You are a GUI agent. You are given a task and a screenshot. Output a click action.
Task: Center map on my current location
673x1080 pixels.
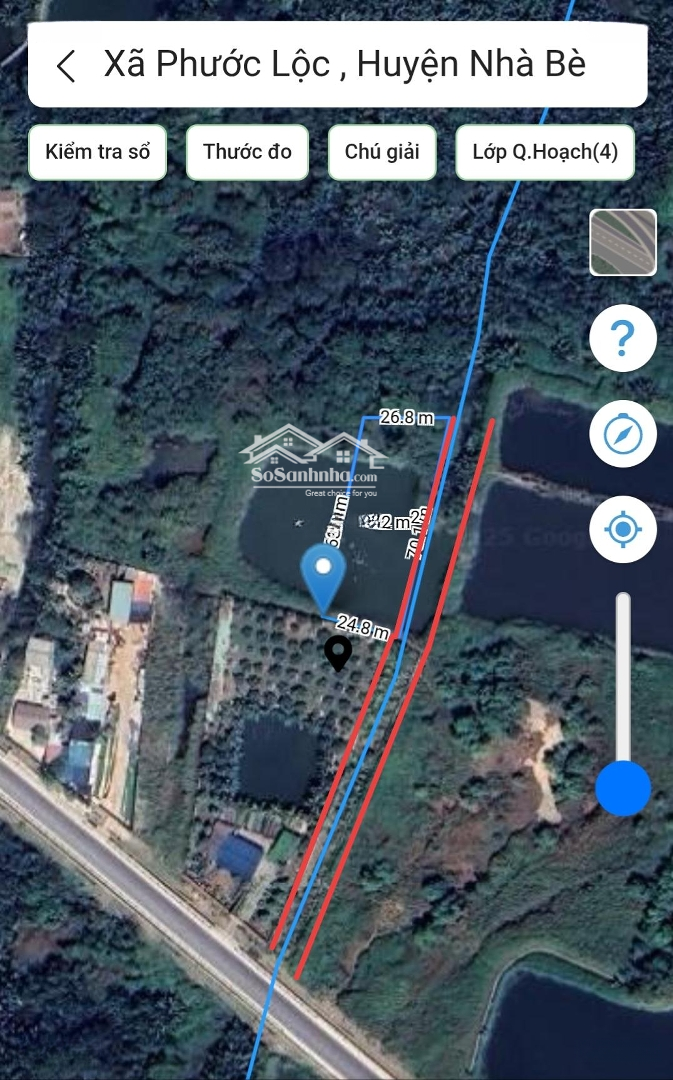(x=623, y=530)
